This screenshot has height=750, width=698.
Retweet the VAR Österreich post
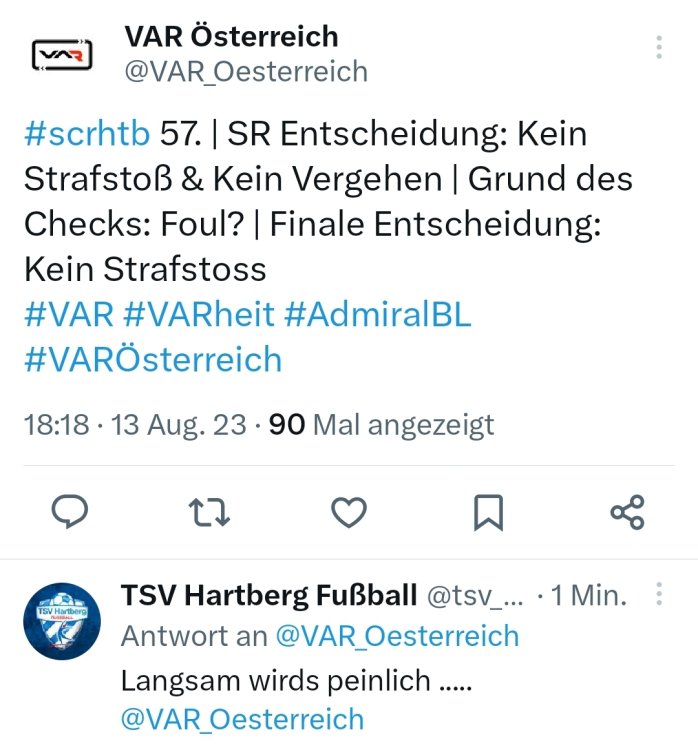click(210, 513)
